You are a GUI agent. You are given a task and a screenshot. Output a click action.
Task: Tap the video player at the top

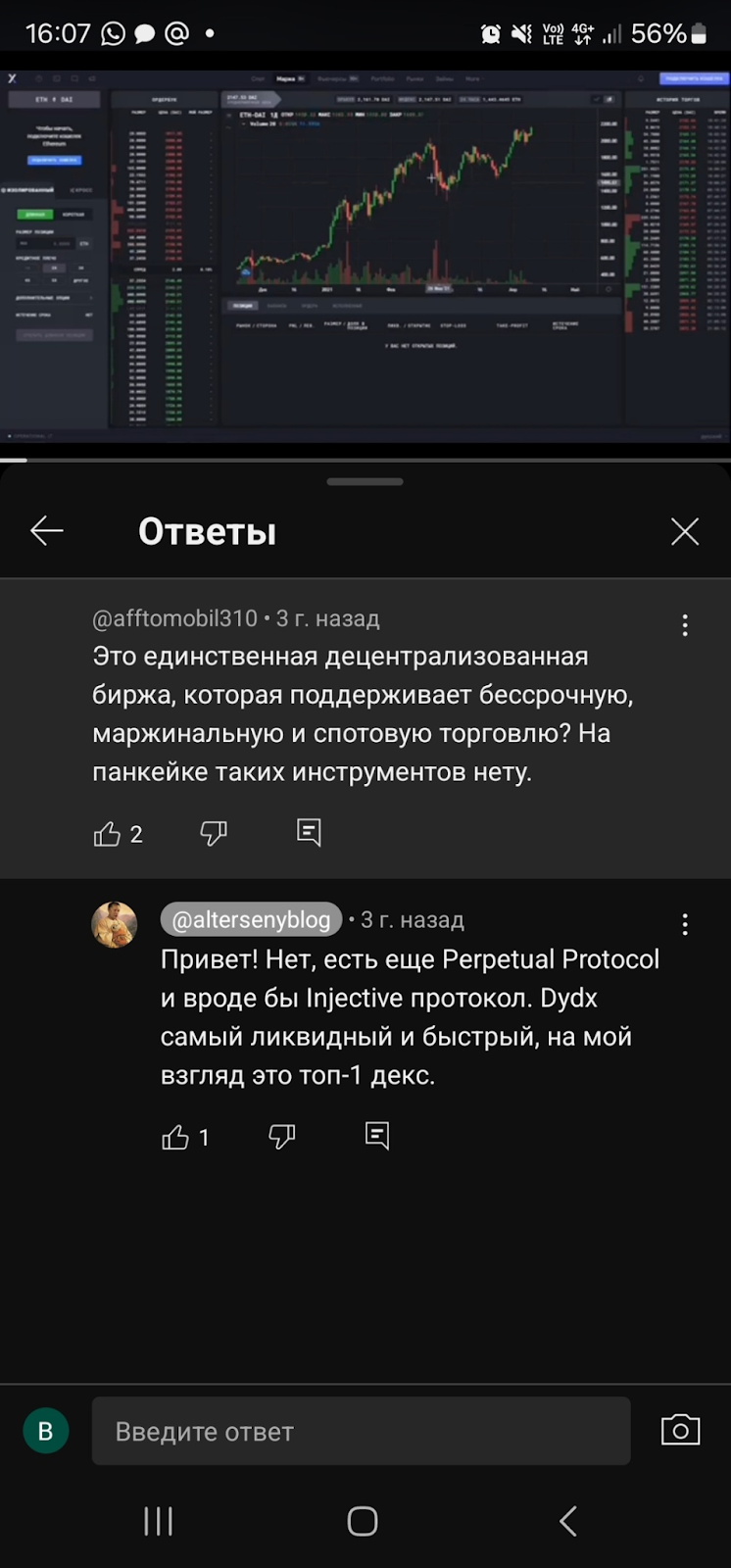[365, 255]
